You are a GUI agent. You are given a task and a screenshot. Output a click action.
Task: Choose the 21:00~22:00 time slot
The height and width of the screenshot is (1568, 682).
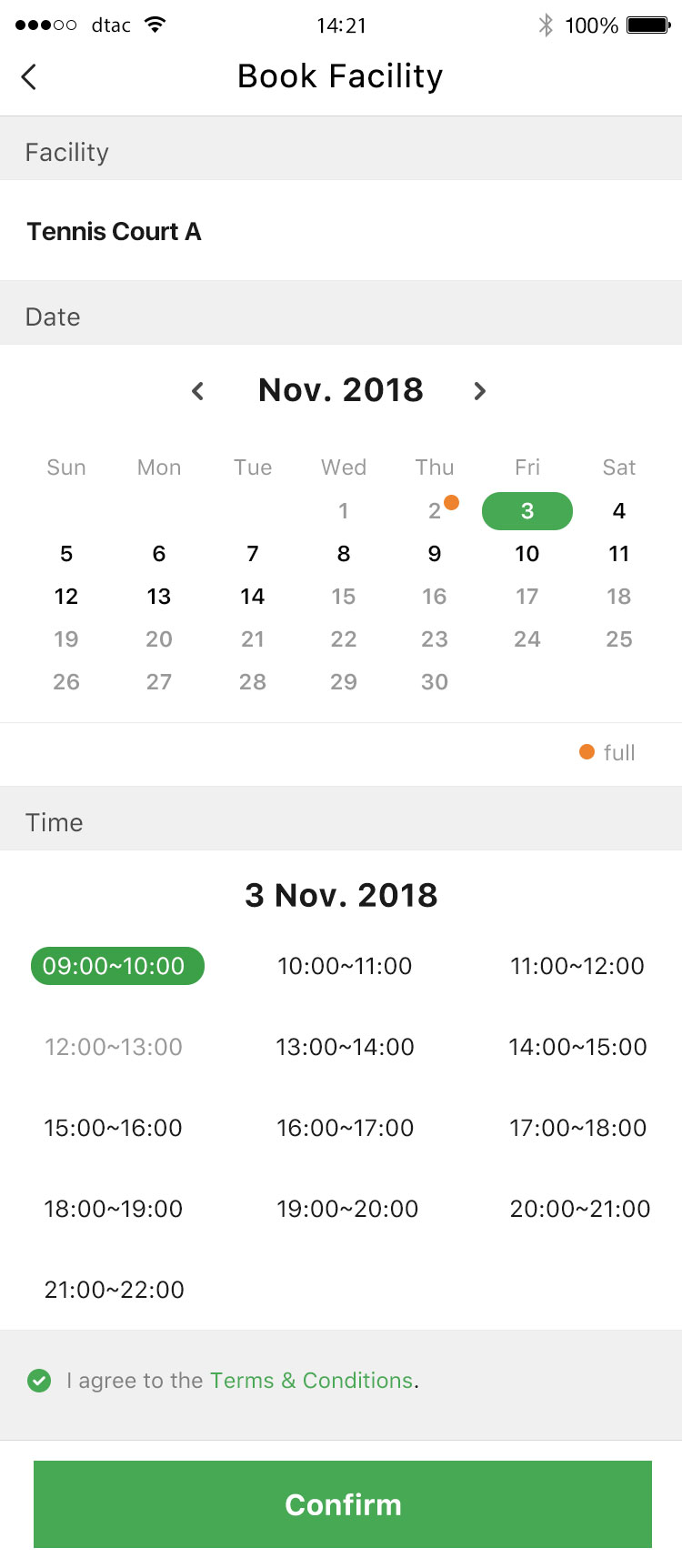click(114, 1290)
